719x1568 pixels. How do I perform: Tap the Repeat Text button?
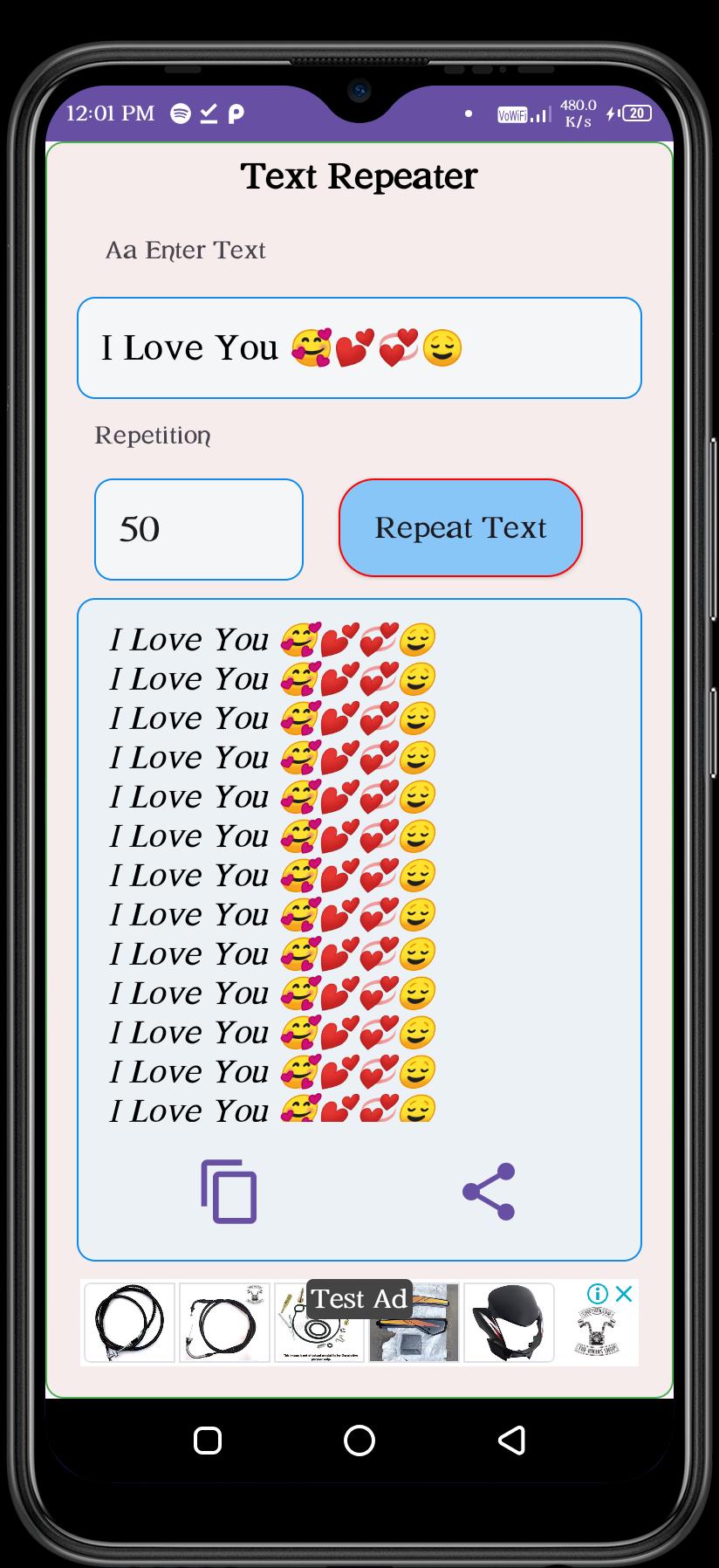[x=461, y=527]
